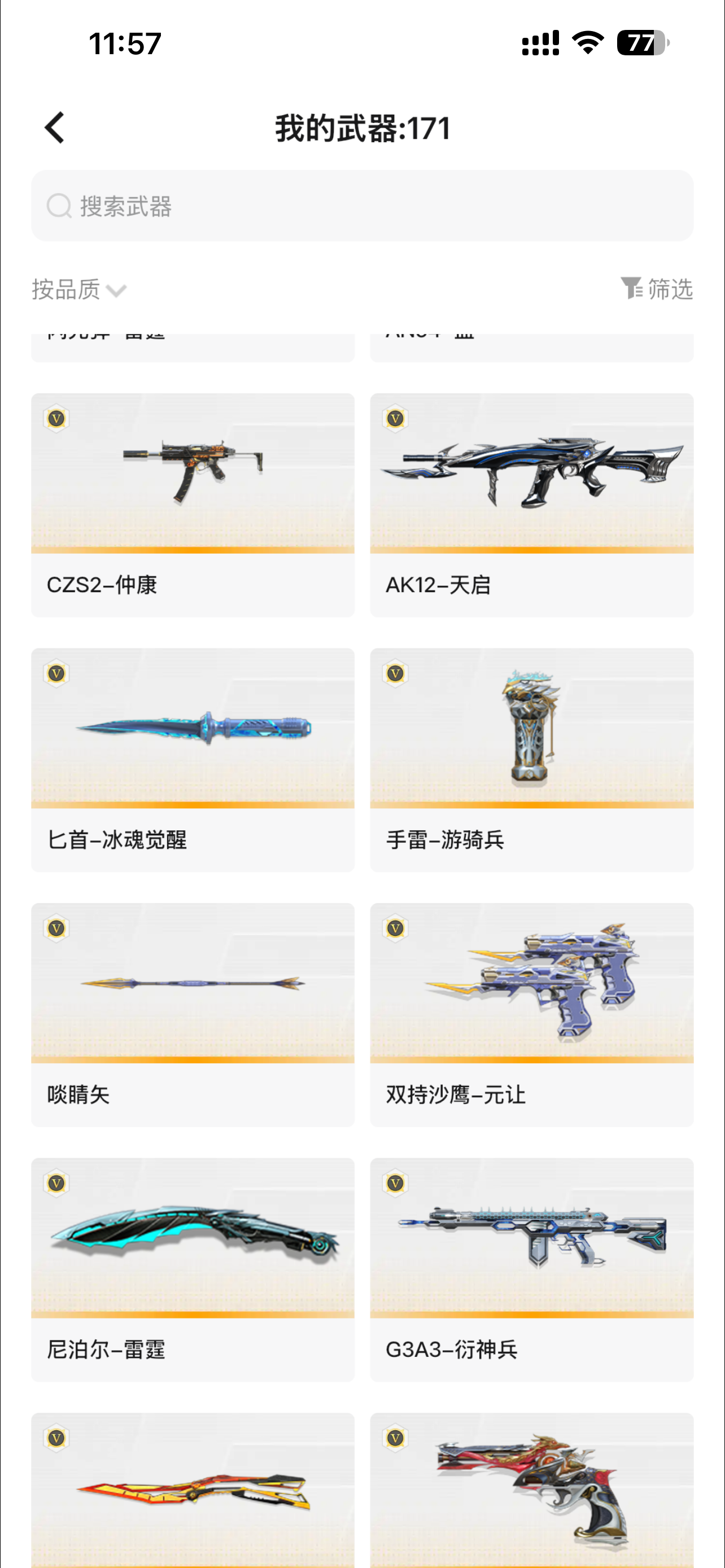Select the 匕首-冰魂觉醒 weapon card
This screenshot has width=725, height=1568.
coord(193,760)
